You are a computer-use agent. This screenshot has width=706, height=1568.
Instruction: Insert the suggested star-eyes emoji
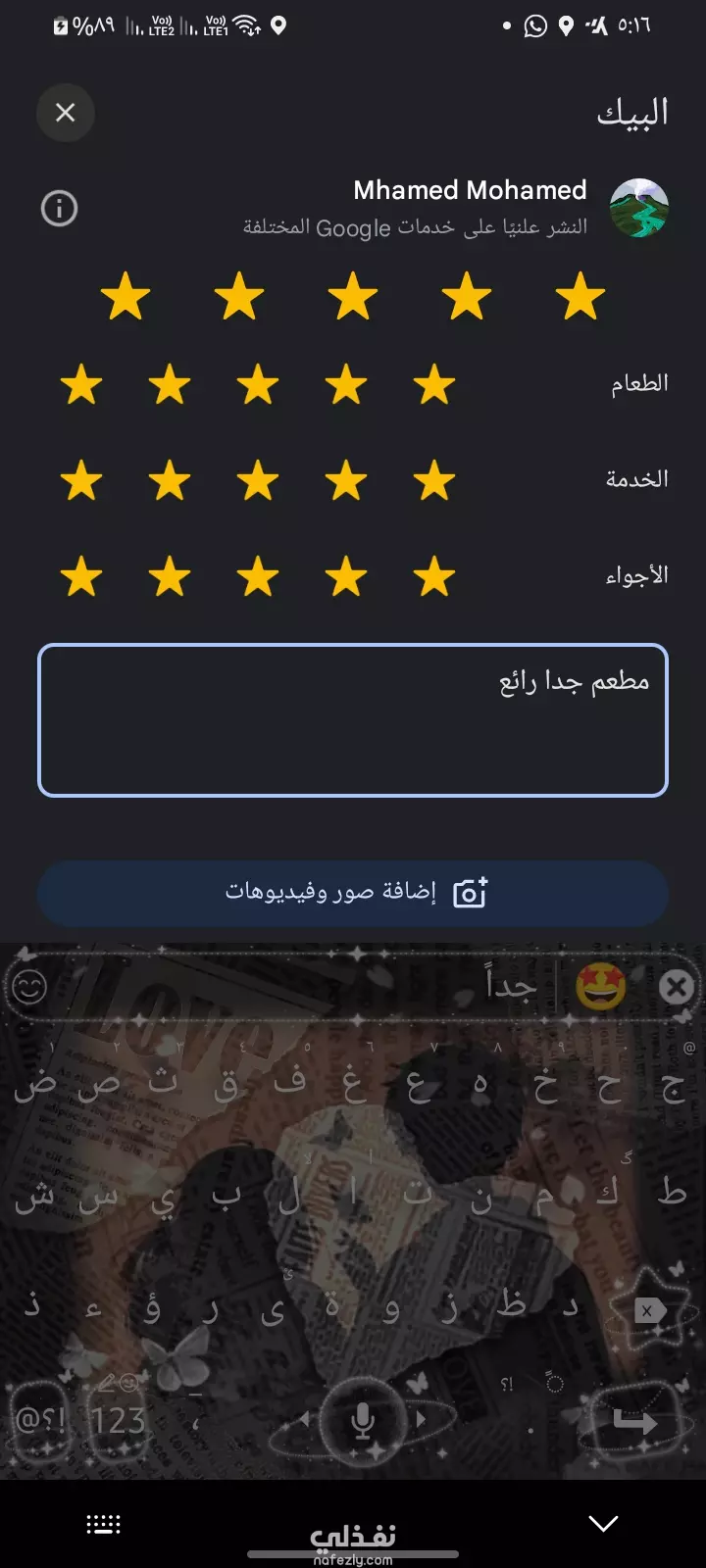pyautogui.click(x=600, y=986)
